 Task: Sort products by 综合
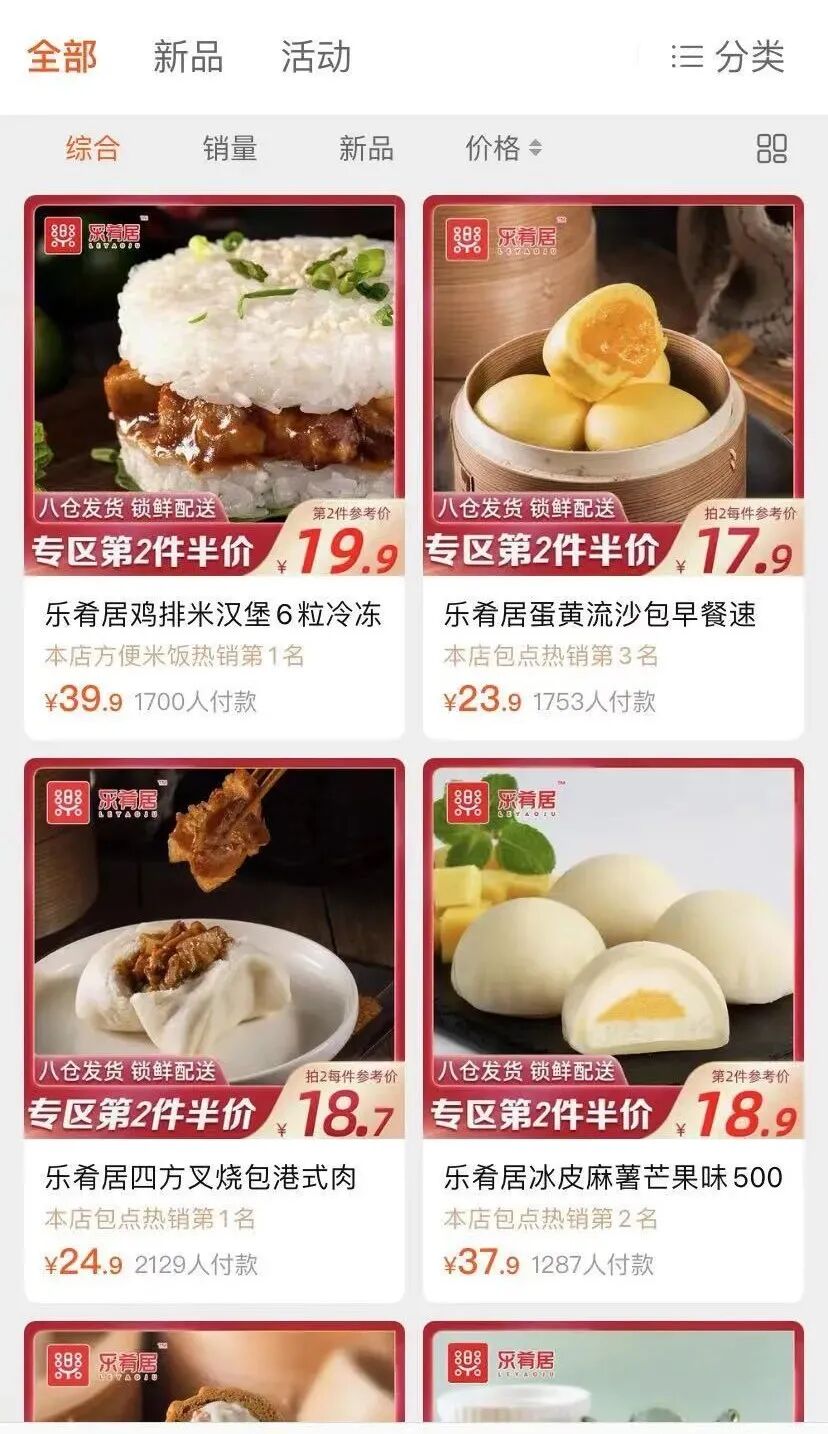[x=93, y=149]
